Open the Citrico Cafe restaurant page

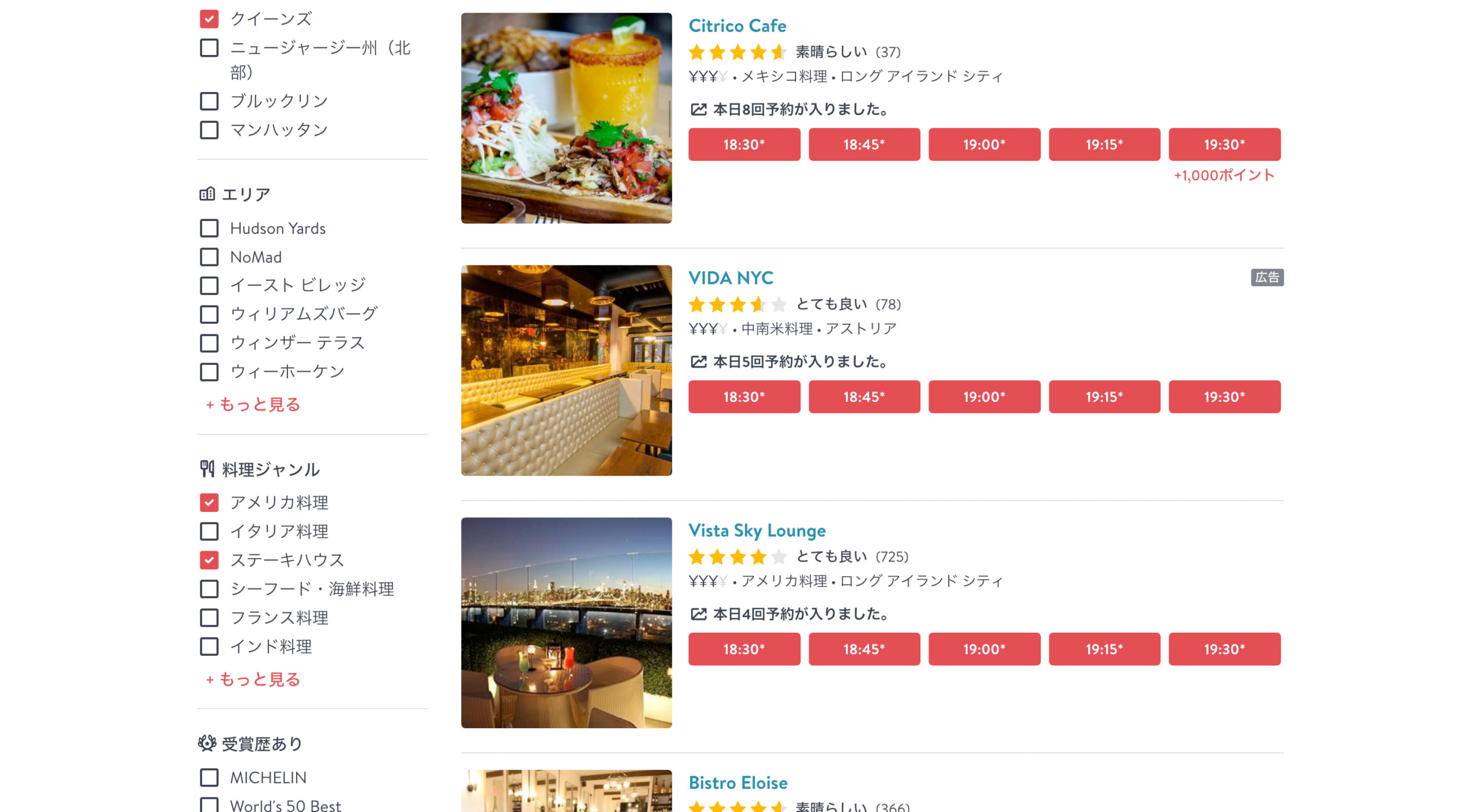coord(737,26)
